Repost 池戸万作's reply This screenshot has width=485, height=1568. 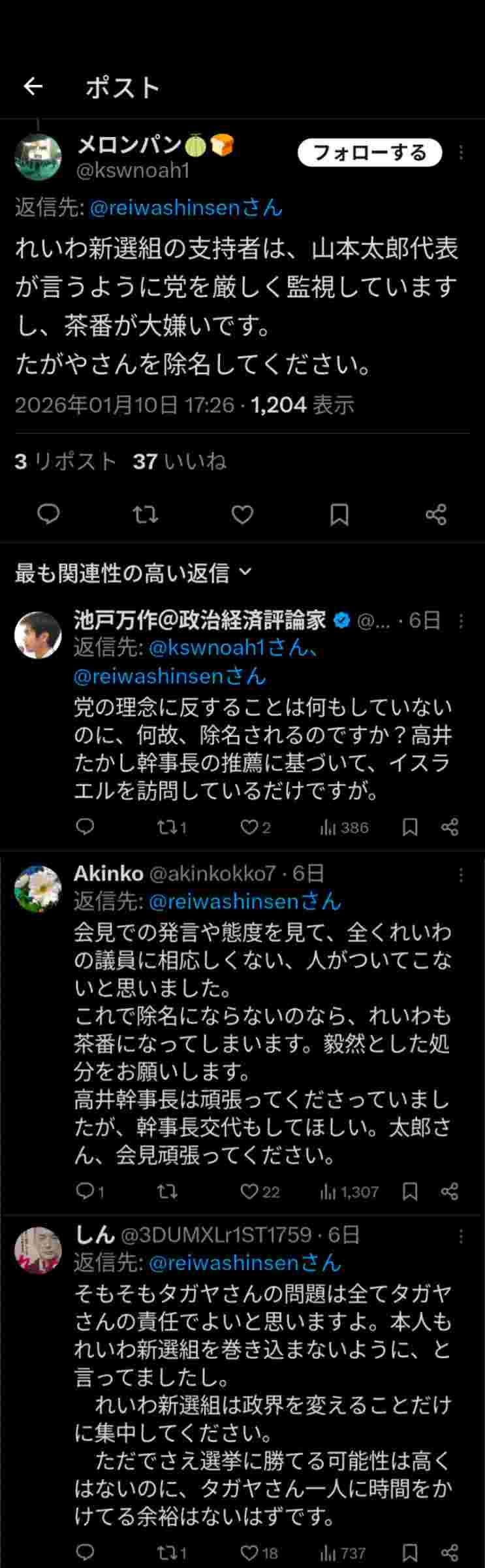[x=167, y=828]
